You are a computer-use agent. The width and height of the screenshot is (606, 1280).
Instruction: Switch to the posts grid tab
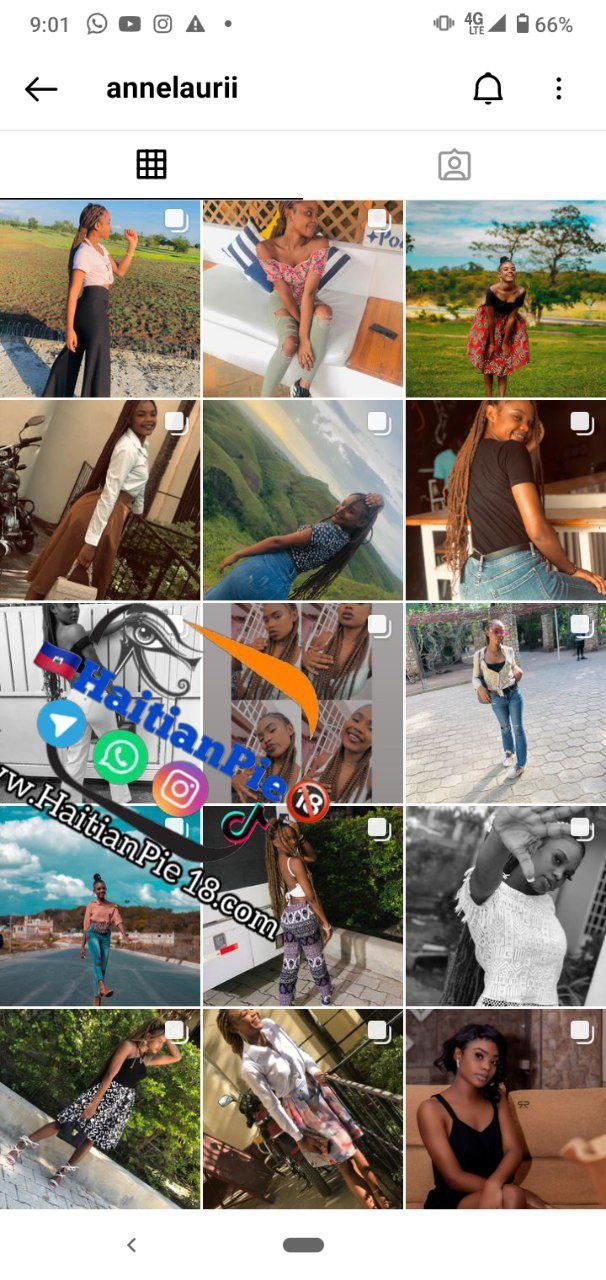click(151, 165)
